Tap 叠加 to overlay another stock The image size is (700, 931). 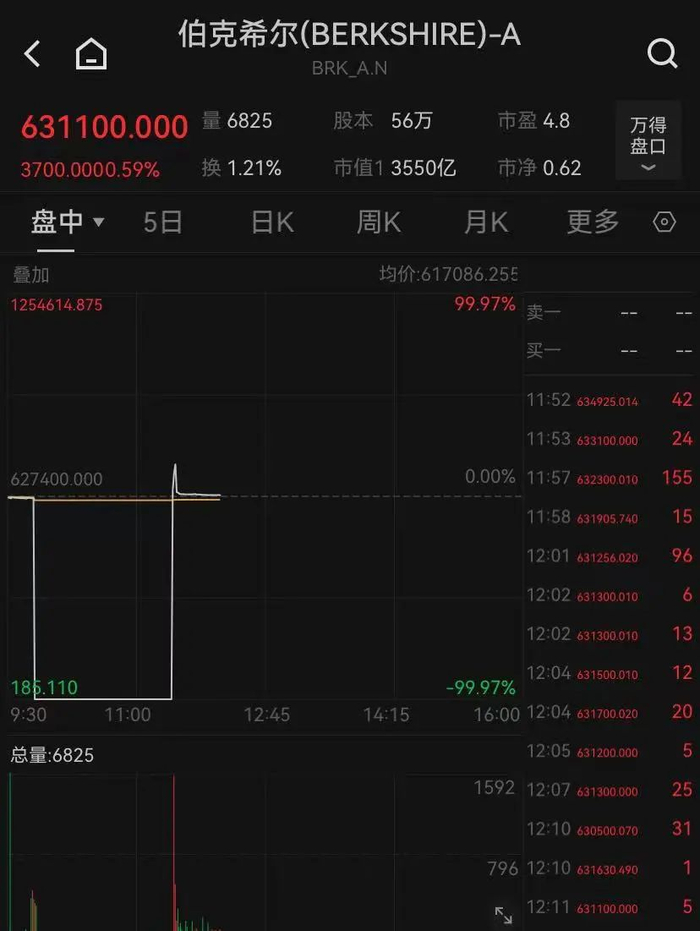coord(31,275)
